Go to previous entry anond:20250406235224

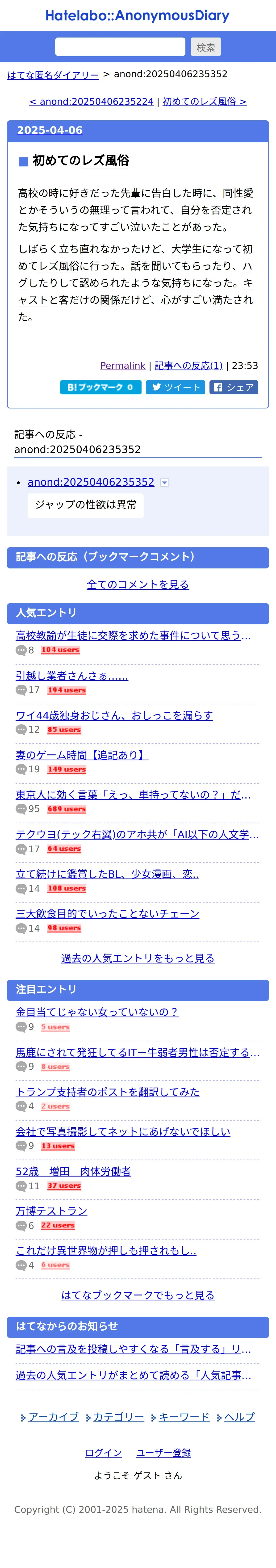tap(91, 102)
